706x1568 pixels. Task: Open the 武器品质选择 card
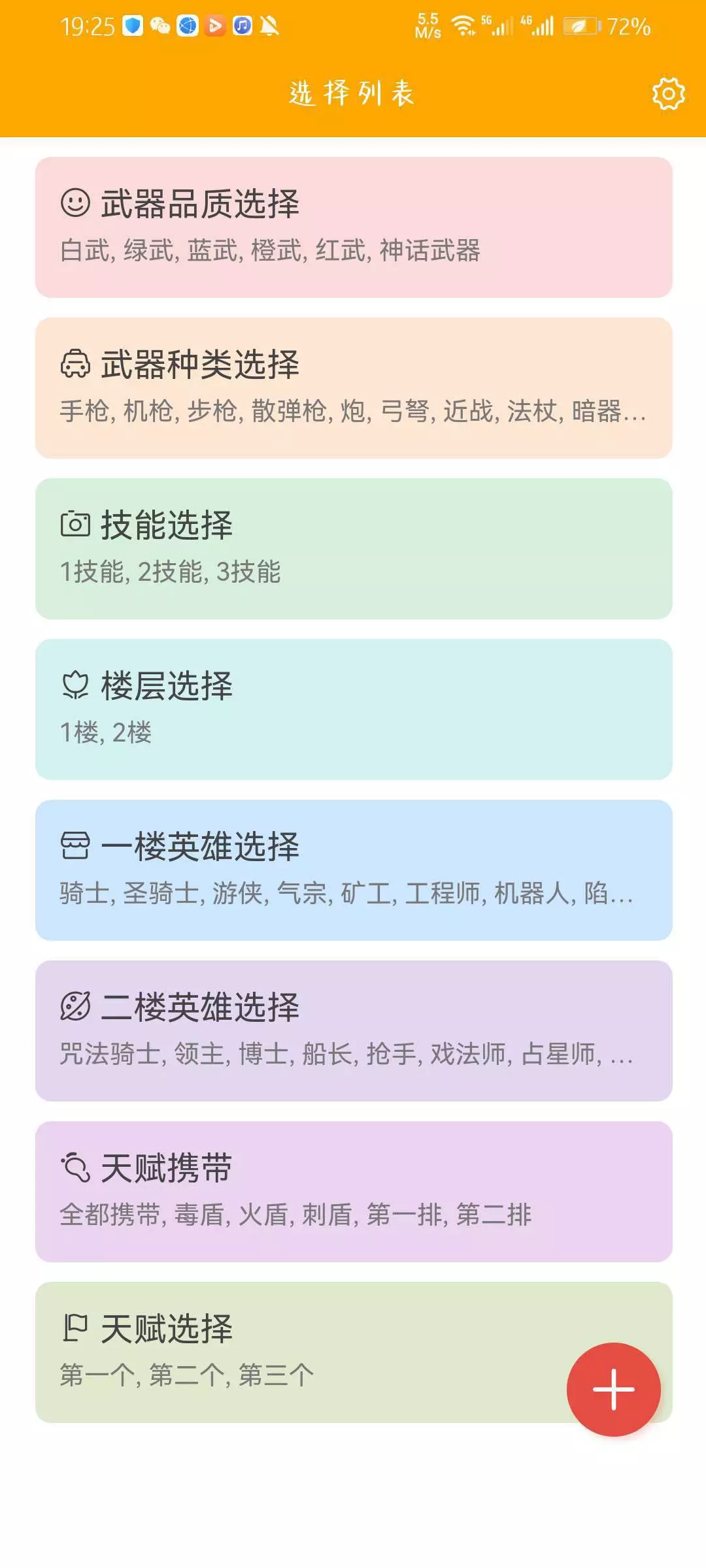[354, 227]
